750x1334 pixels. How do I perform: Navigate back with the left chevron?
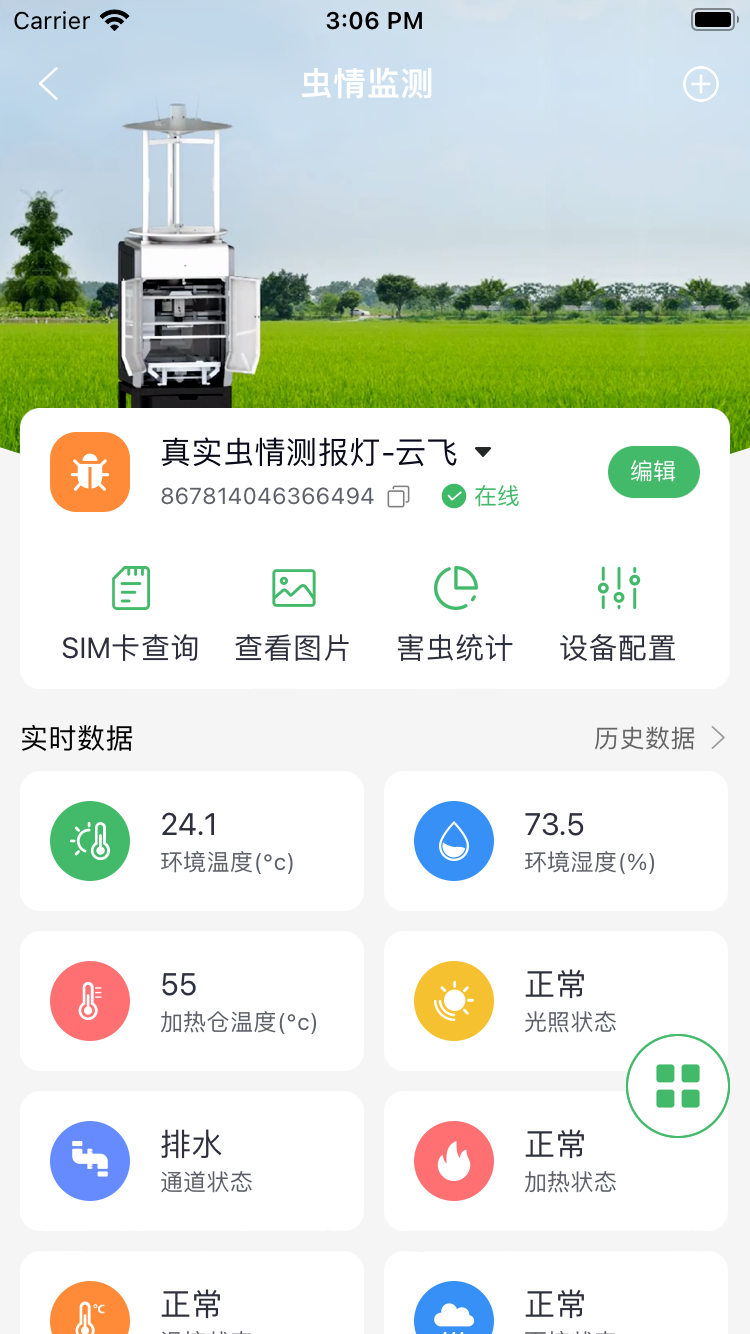(48, 84)
